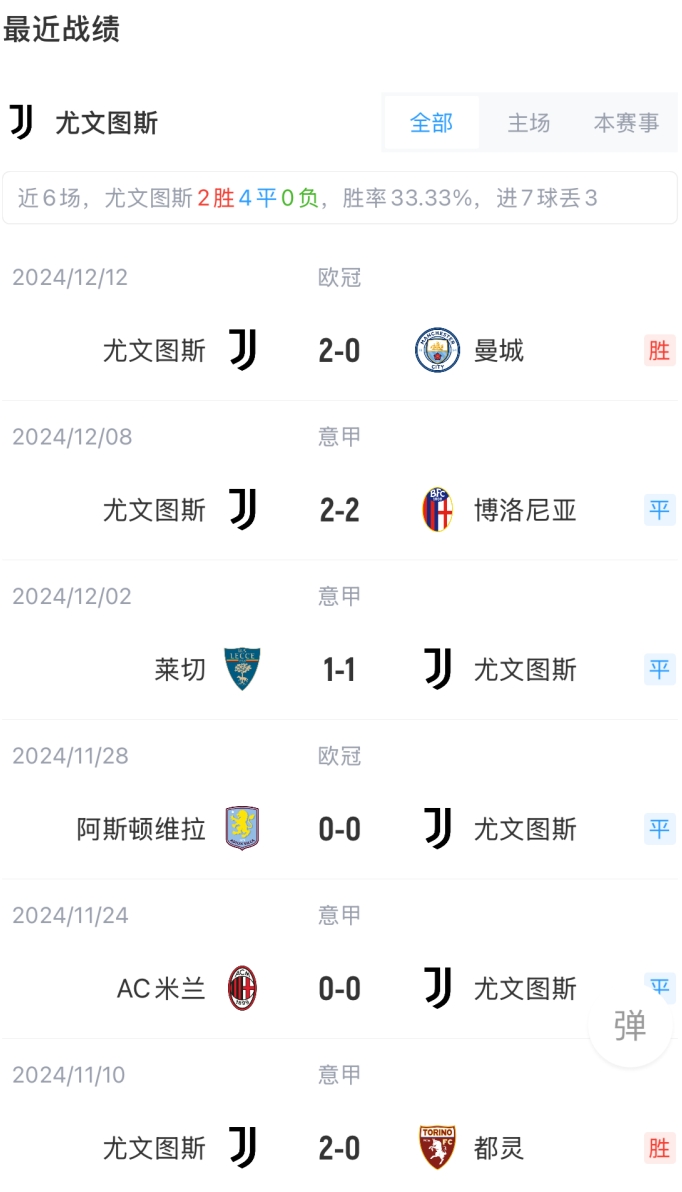
Task: Open the 尤文图斯 vs 博洛尼亚 match
Action: 340,511
